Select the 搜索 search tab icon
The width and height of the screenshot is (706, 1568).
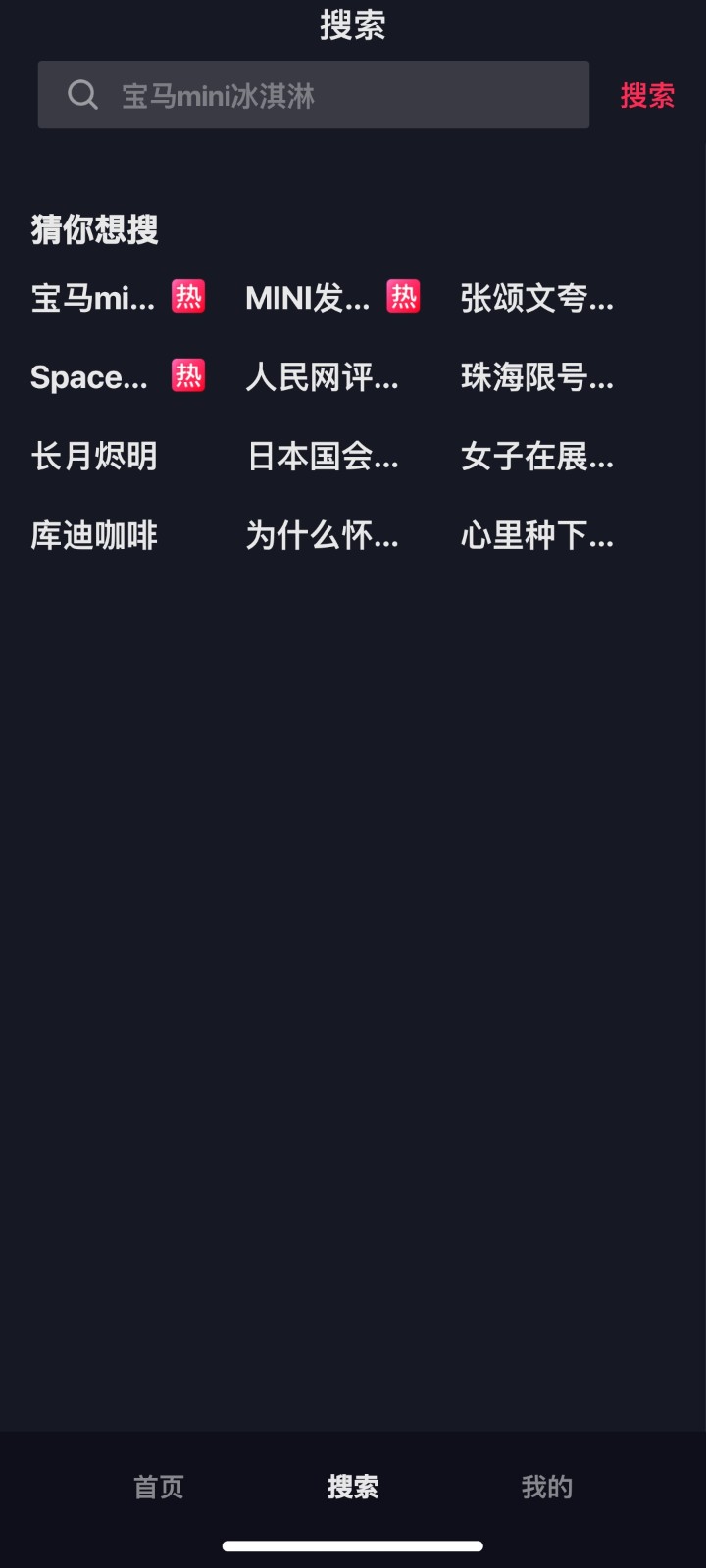(x=353, y=1486)
